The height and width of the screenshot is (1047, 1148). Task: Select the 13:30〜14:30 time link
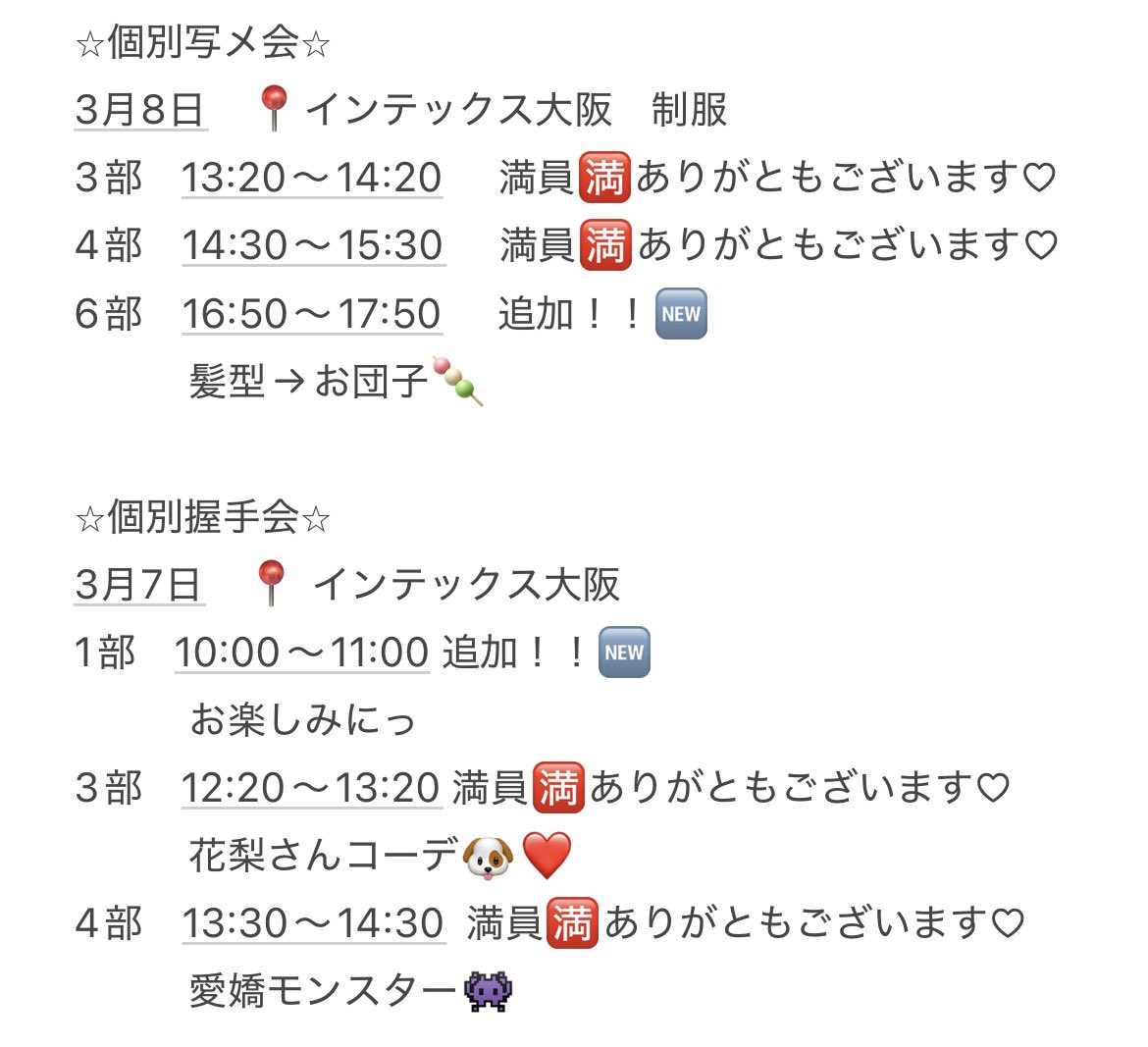click(312, 924)
